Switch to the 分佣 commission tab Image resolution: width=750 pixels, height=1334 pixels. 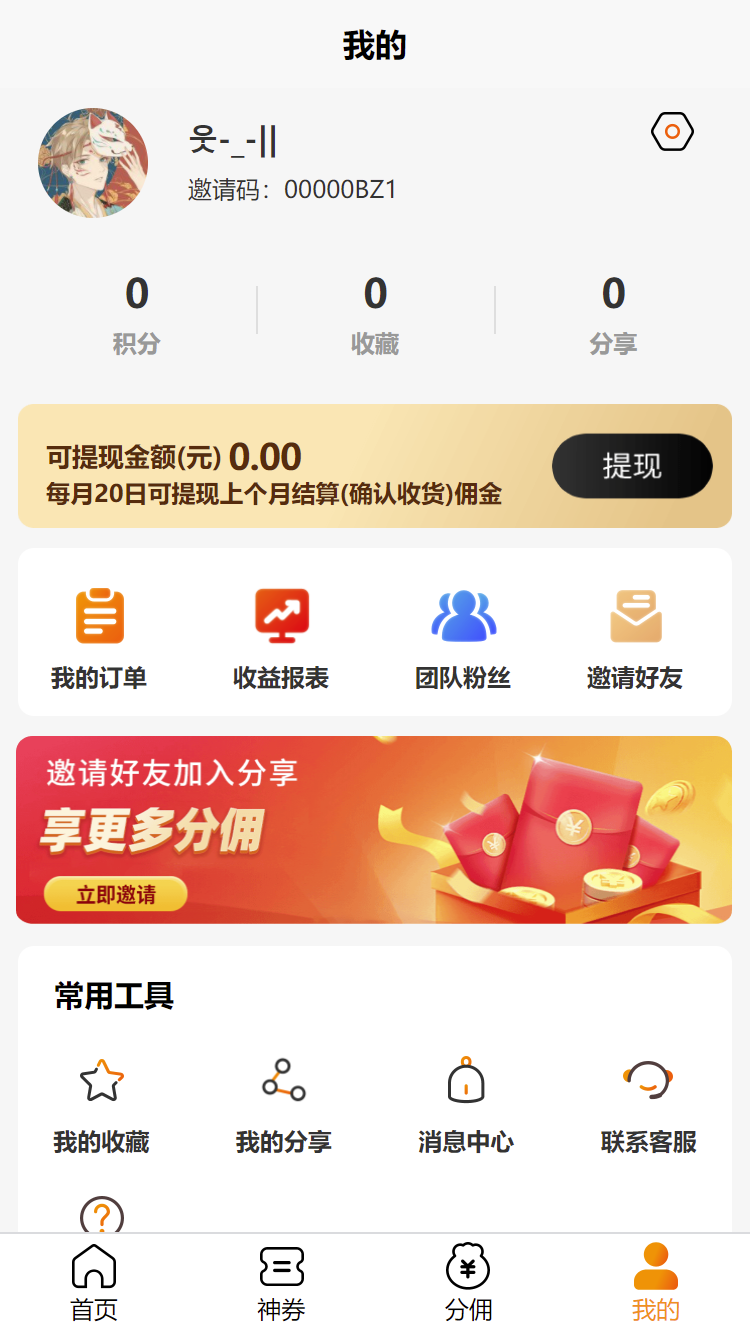click(x=468, y=1283)
